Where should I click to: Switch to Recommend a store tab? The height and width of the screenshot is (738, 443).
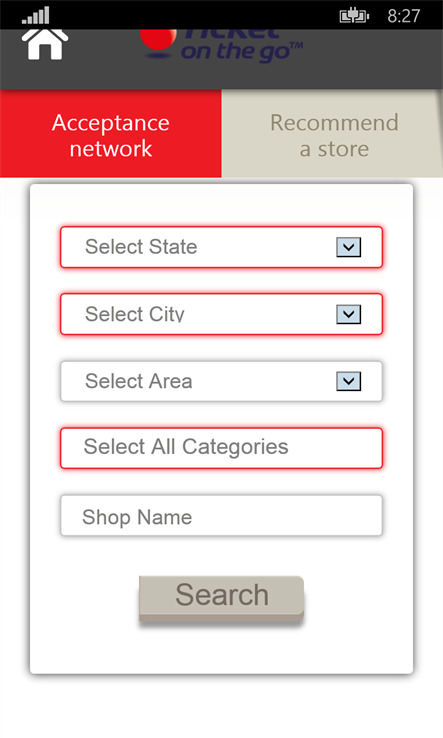[333, 134]
